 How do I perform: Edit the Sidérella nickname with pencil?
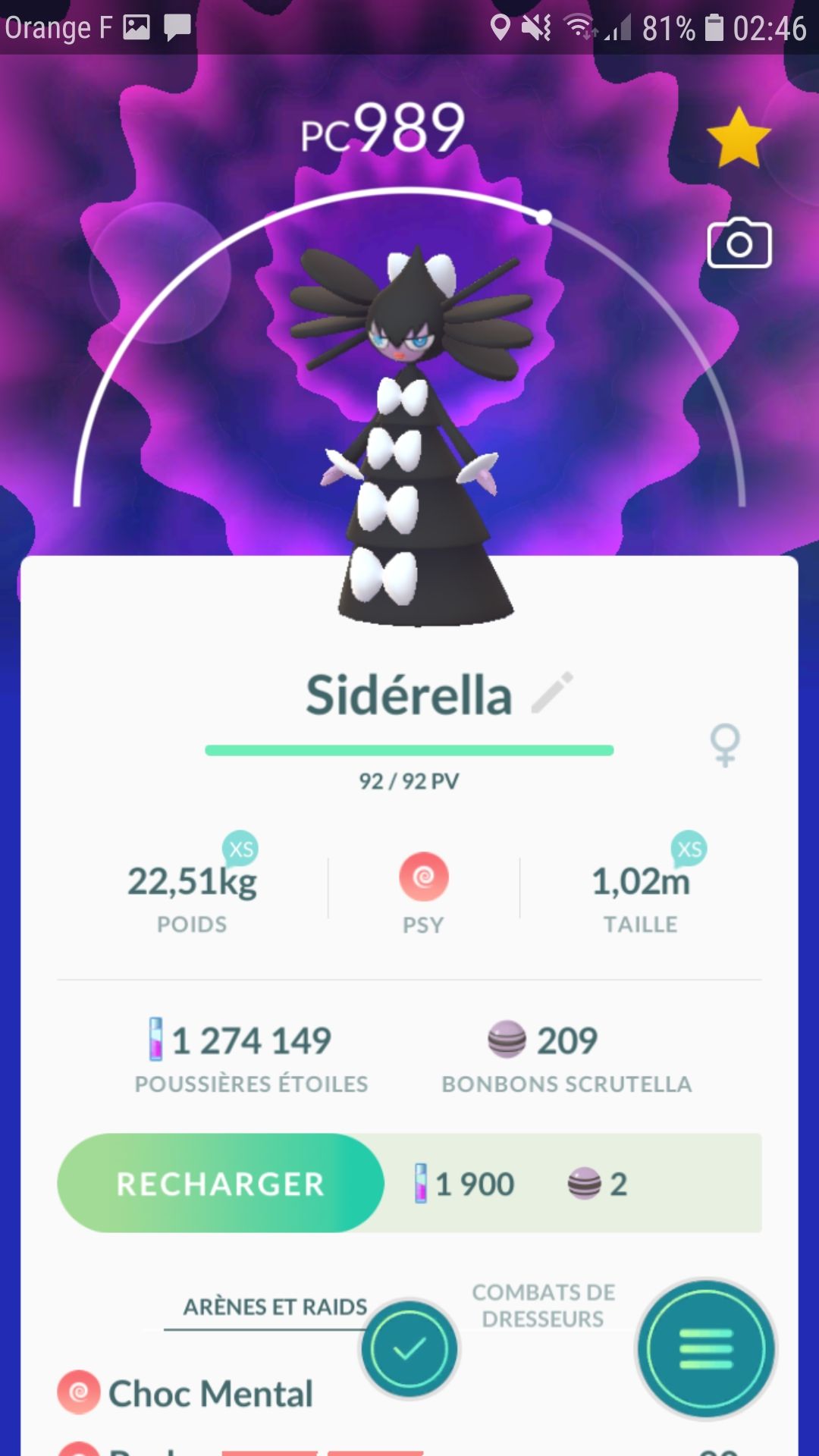click(x=553, y=692)
